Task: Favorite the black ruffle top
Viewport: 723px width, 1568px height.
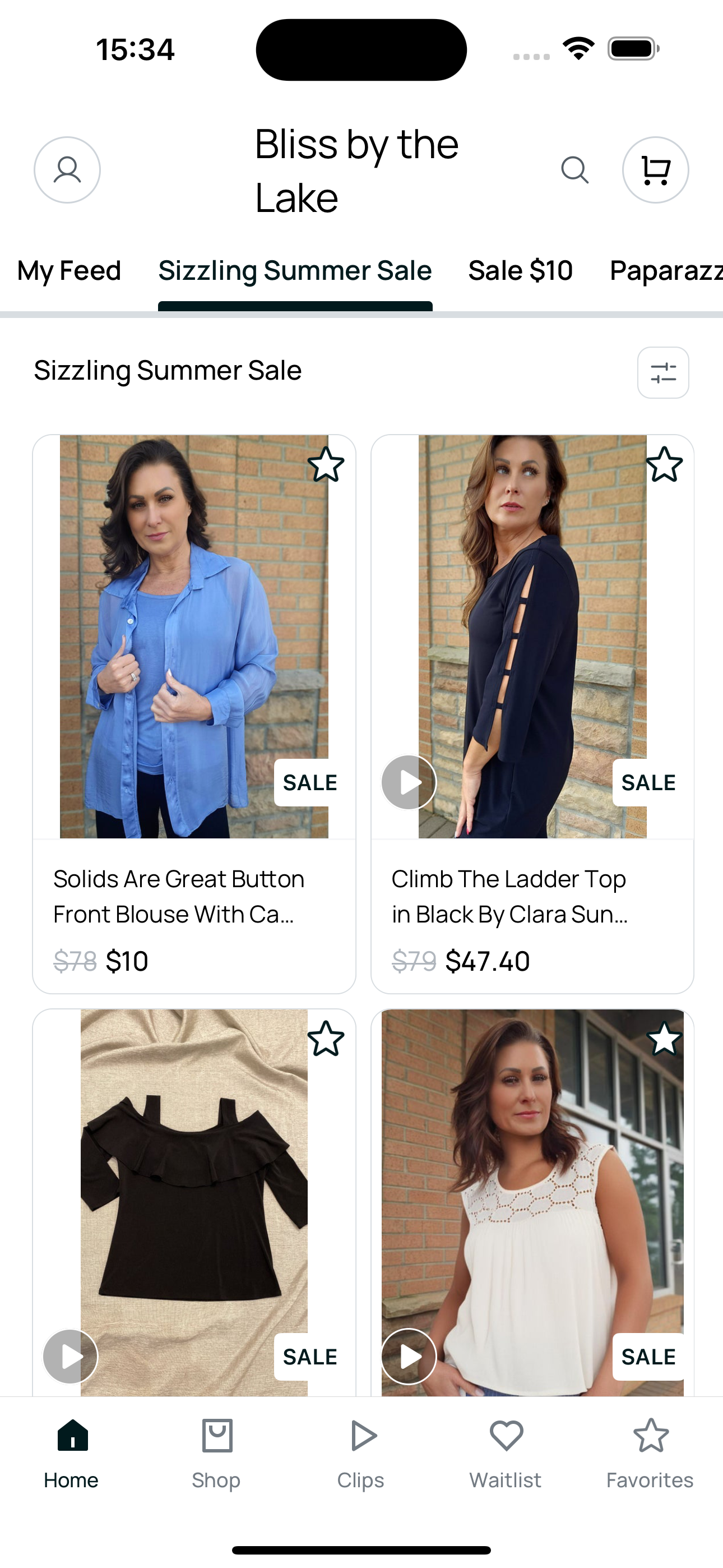Action: (x=326, y=1039)
